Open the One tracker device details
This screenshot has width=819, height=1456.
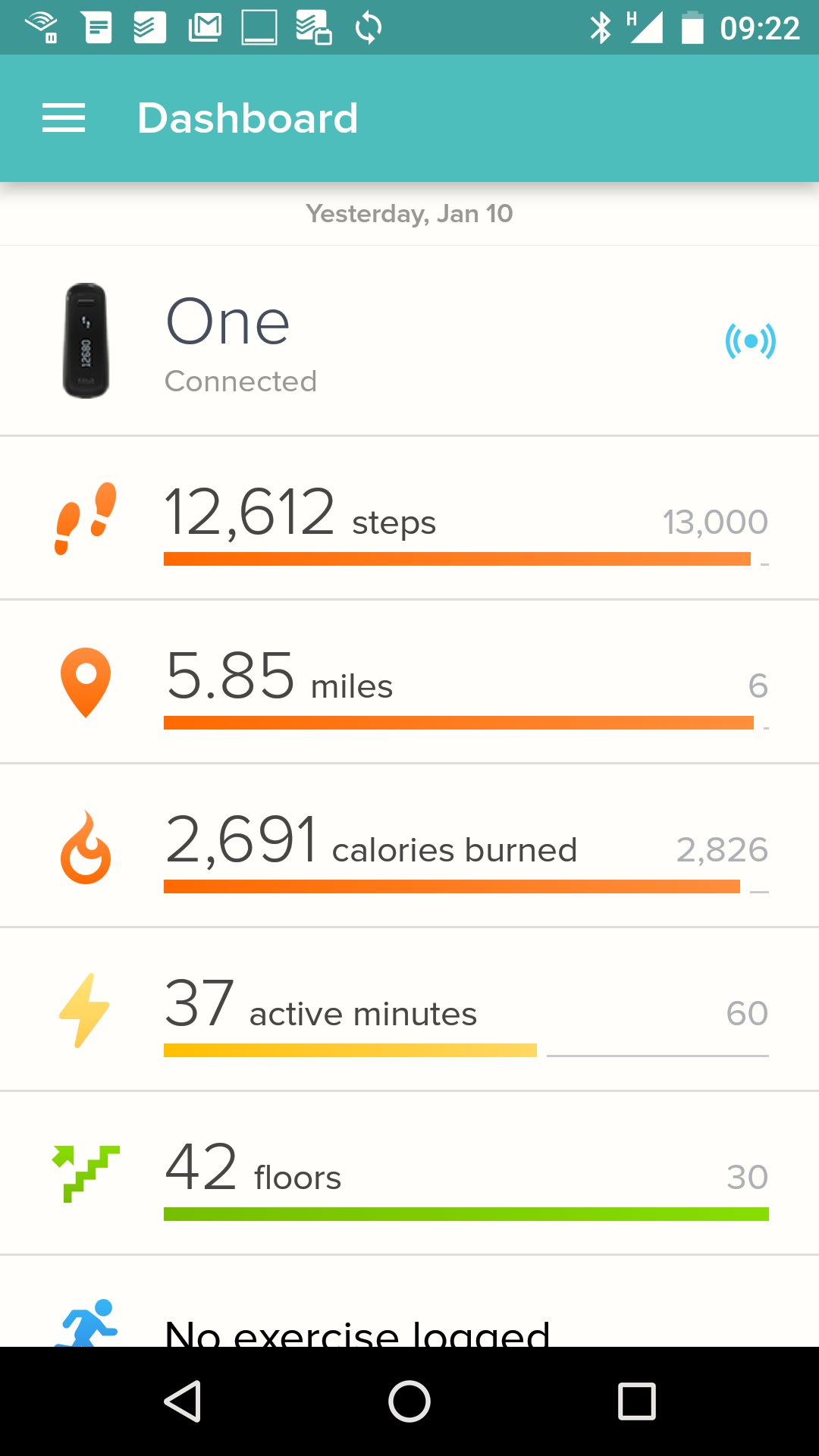click(409, 341)
